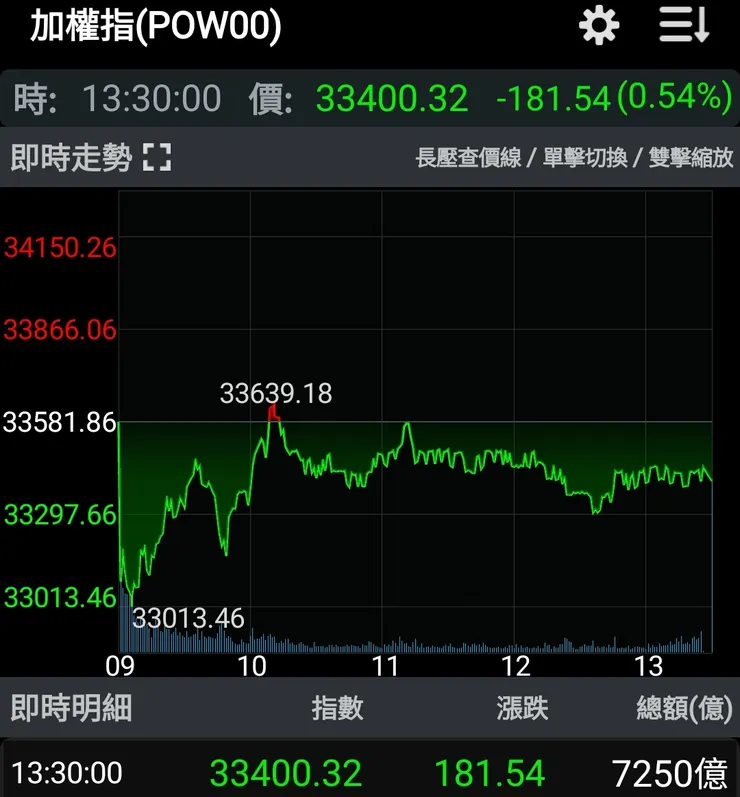The image size is (740, 797).
Task: Tap the intraday chart to switch view
Action: coord(415,420)
